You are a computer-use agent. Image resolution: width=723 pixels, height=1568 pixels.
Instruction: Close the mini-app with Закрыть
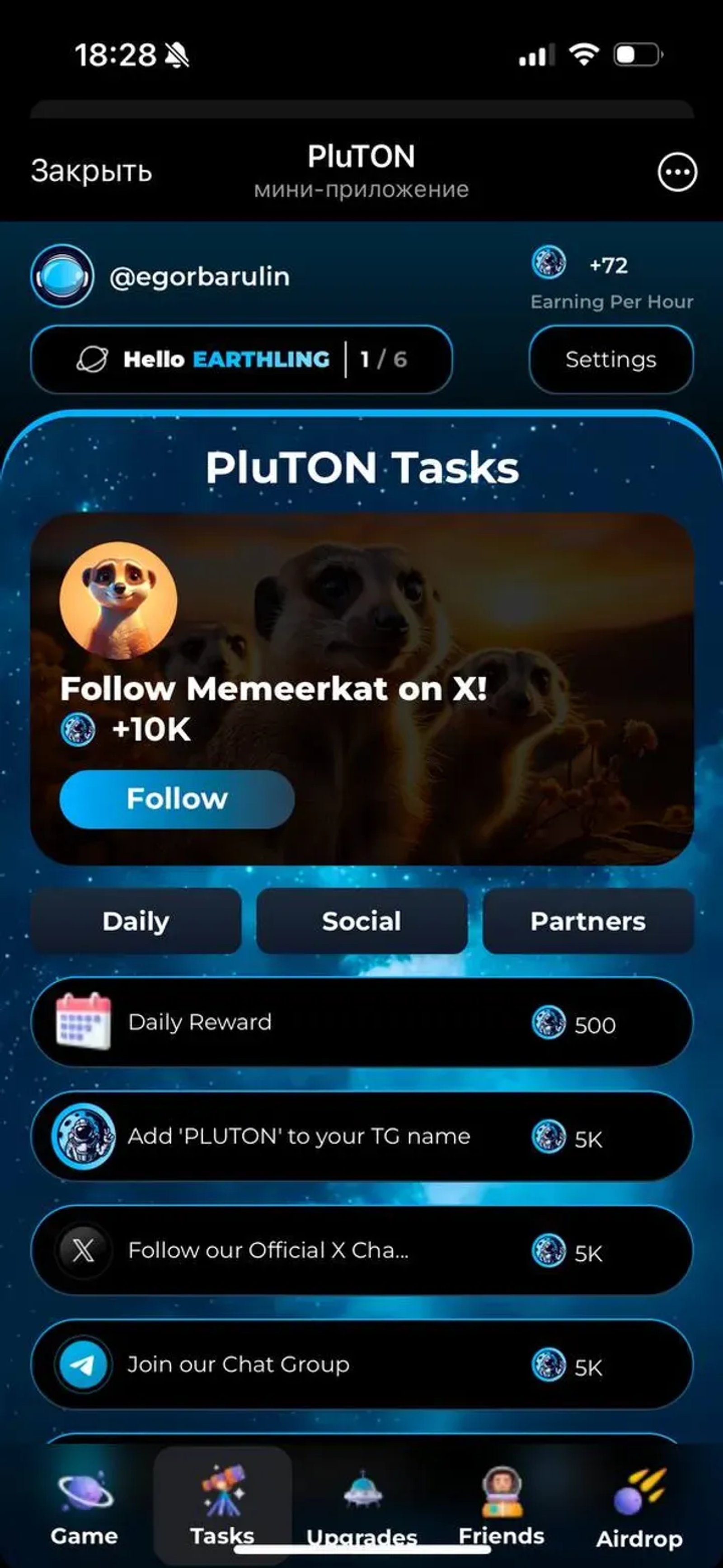coord(91,171)
